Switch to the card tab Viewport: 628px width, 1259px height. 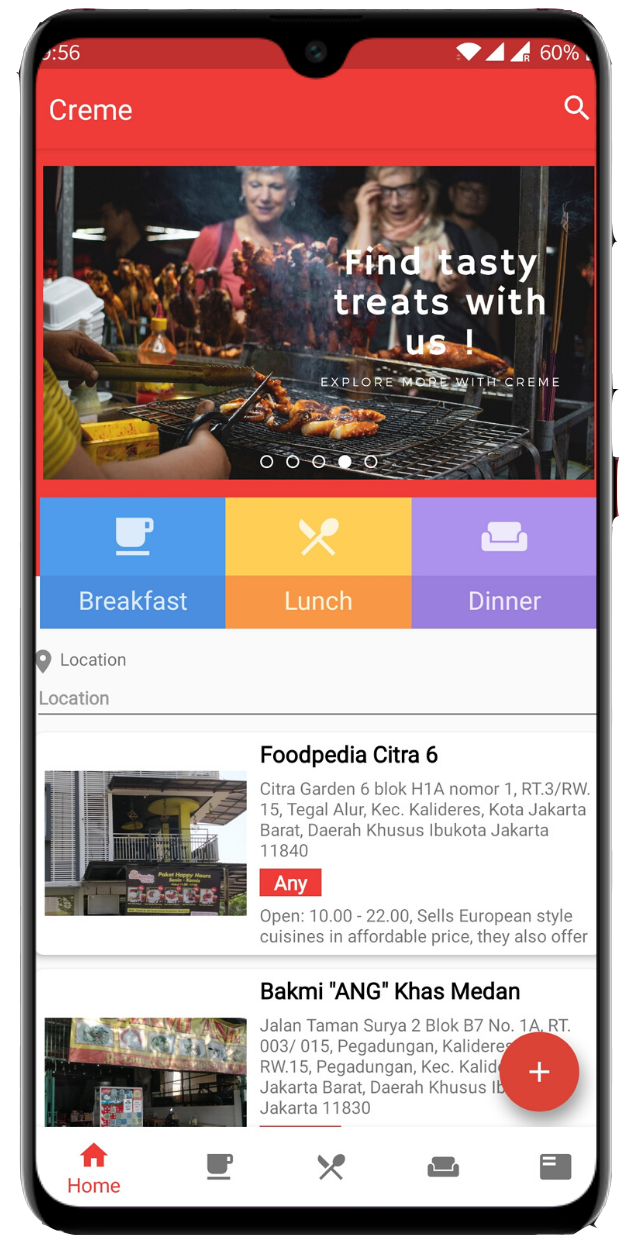click(x=555, y=1167)
